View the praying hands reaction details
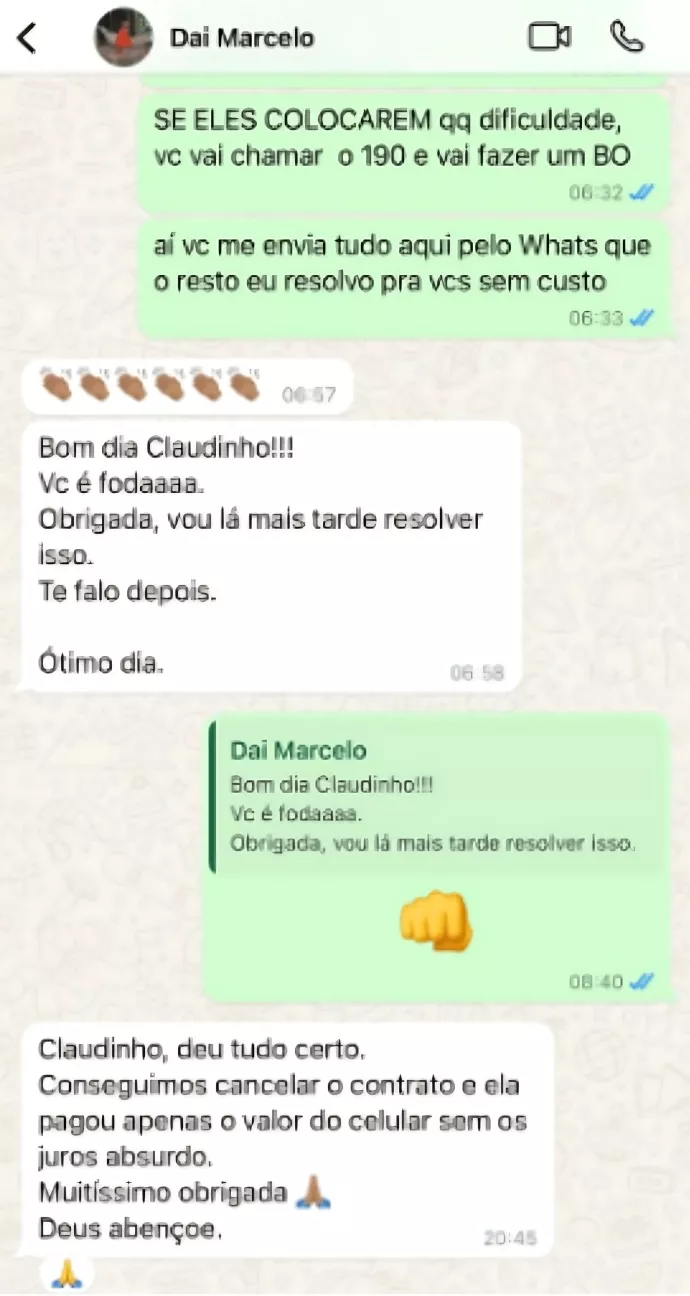 pos(66,1273)
